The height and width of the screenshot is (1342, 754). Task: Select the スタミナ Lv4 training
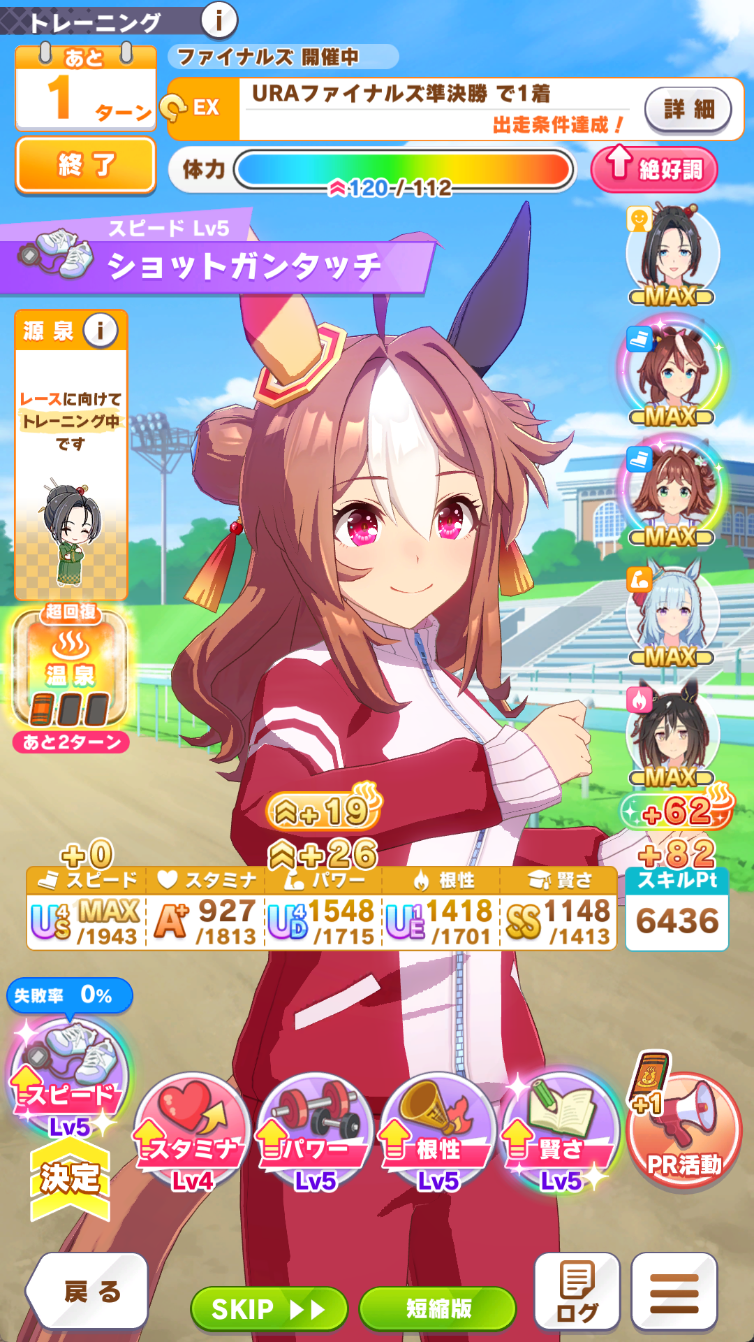[192, 1130]
